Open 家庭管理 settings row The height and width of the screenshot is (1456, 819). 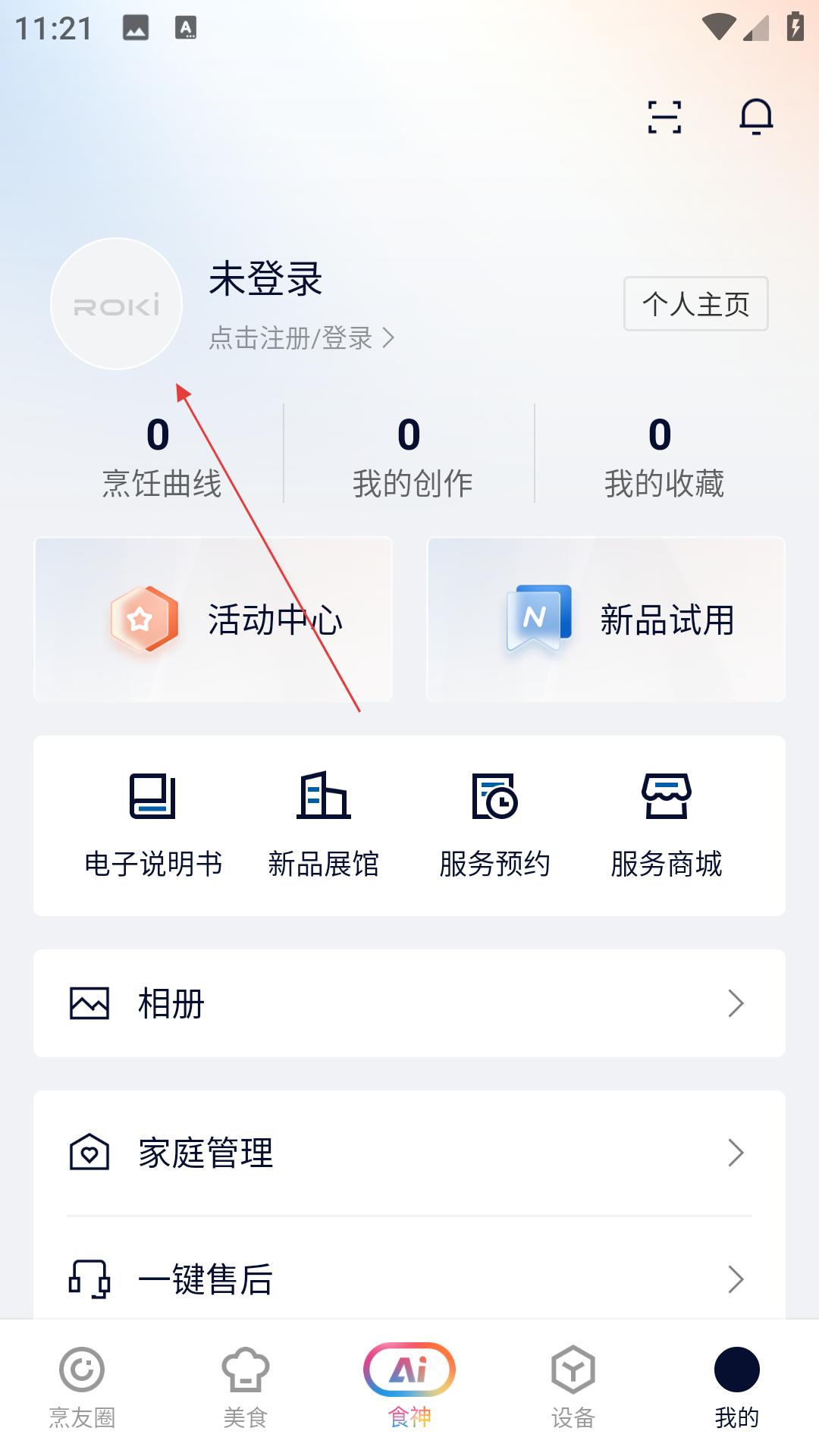409,1153
